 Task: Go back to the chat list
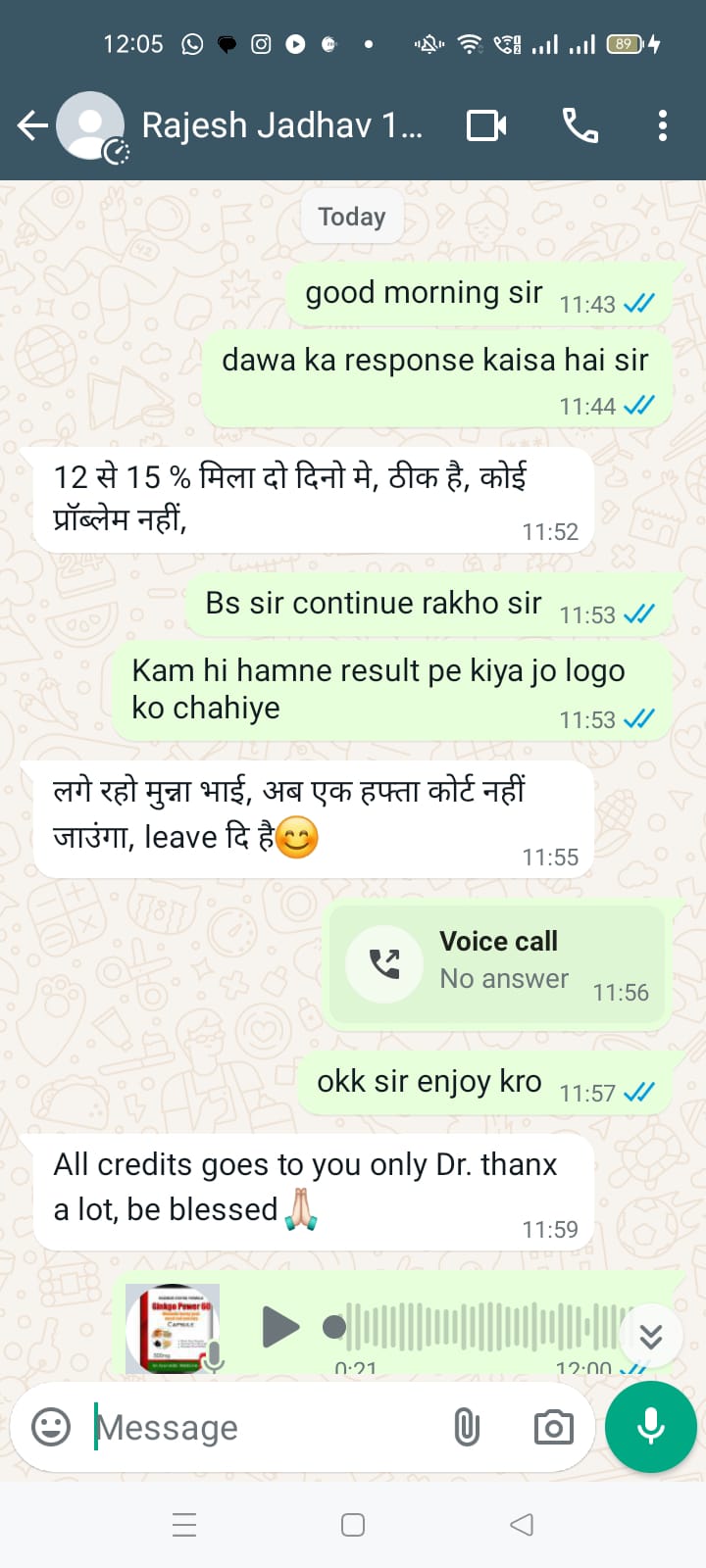(32, 125)
